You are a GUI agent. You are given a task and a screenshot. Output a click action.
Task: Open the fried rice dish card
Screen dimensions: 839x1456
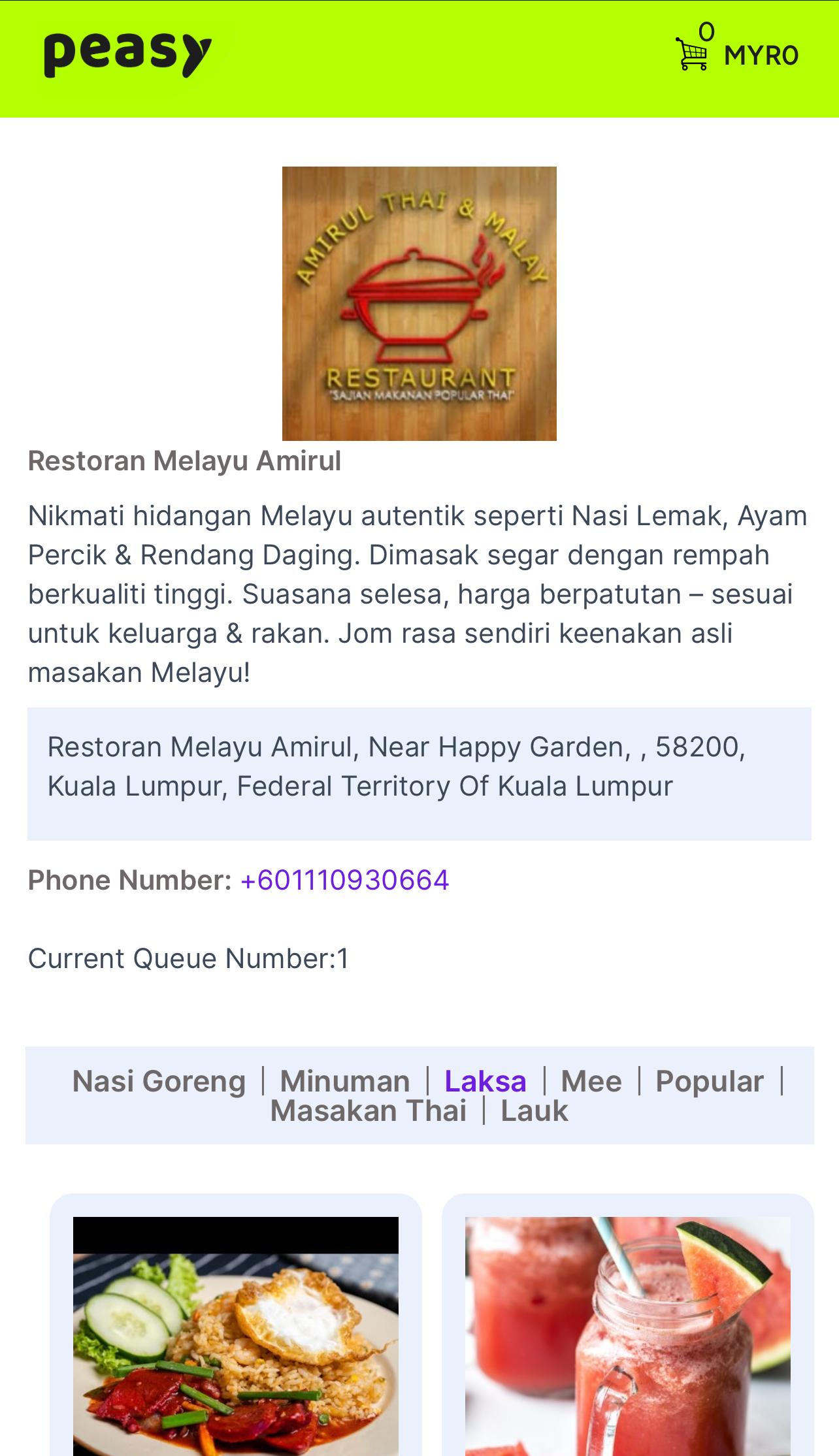click(x=236, y=1325)
